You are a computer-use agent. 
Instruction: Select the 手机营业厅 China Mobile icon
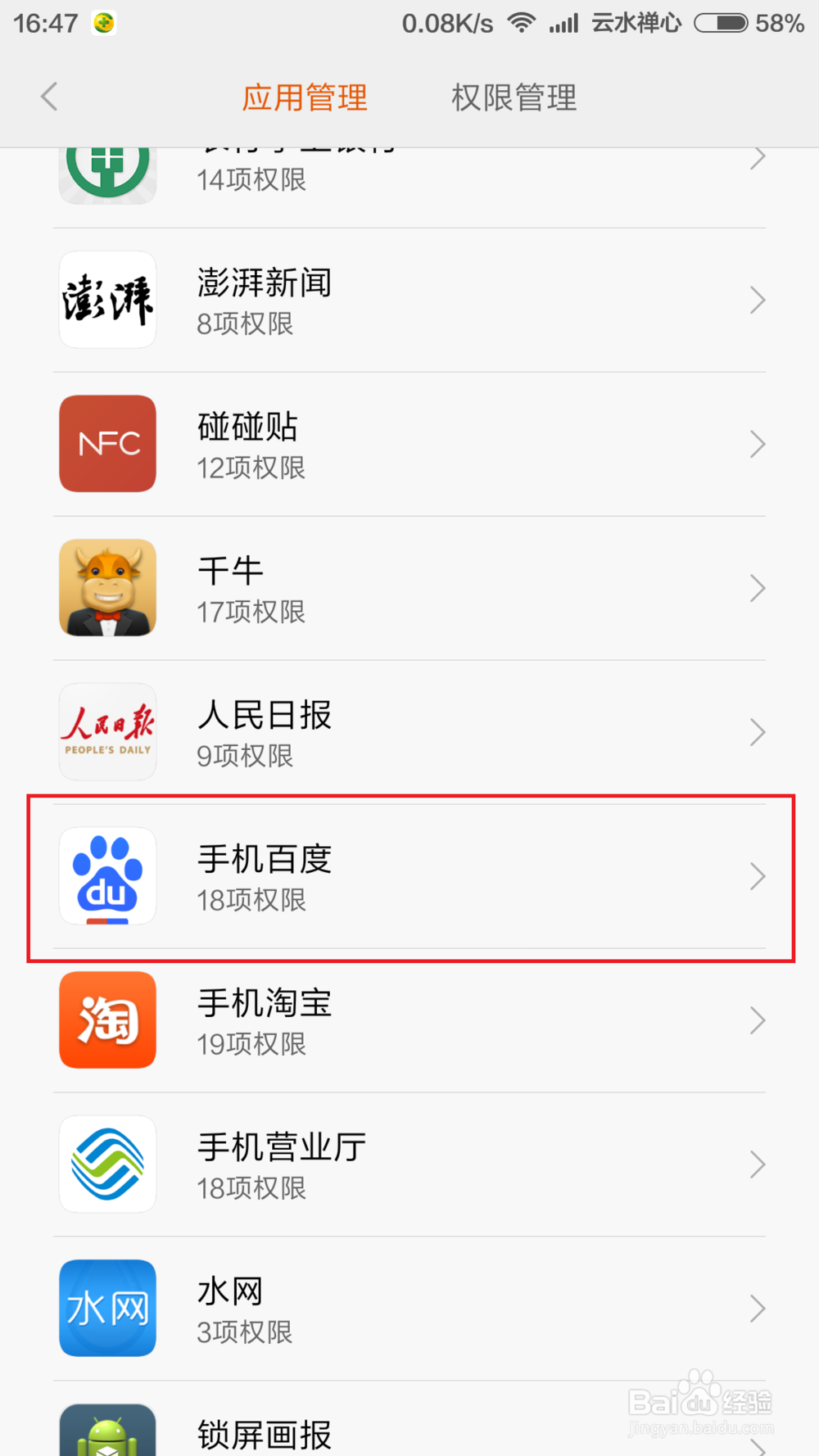107,1164
